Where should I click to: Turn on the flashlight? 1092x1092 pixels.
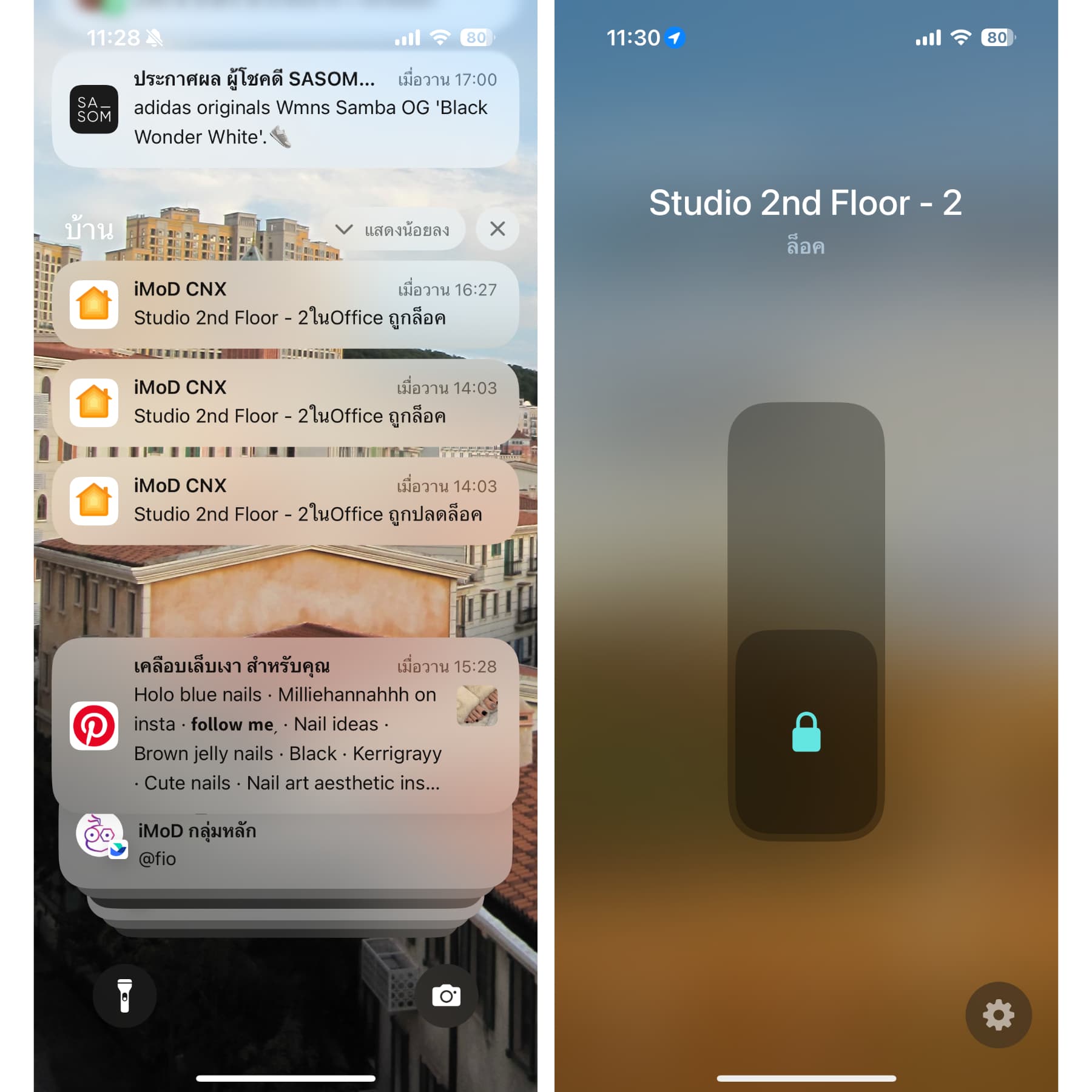click(124, 996)
